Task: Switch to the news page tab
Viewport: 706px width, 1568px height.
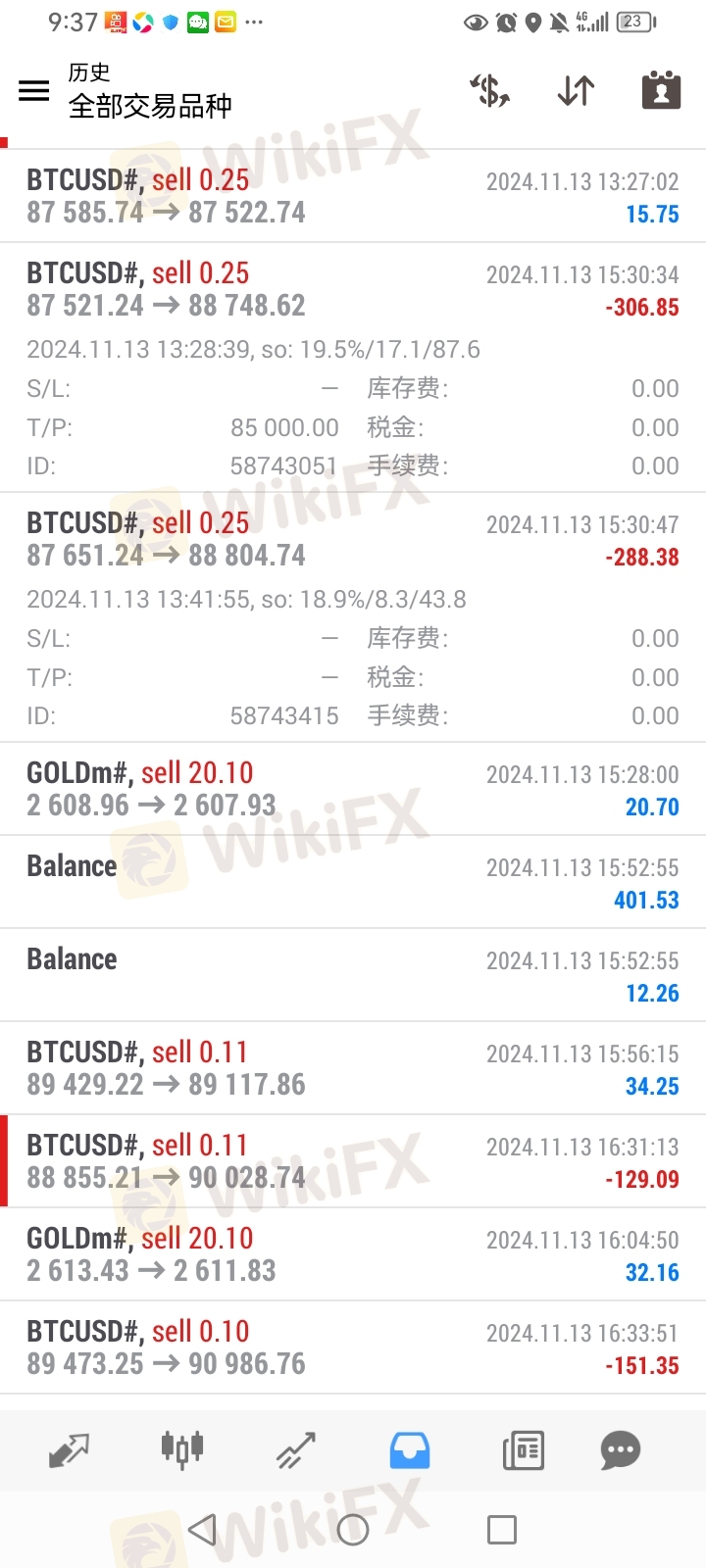Action: pyautogui.click(x=523, y=1450)
